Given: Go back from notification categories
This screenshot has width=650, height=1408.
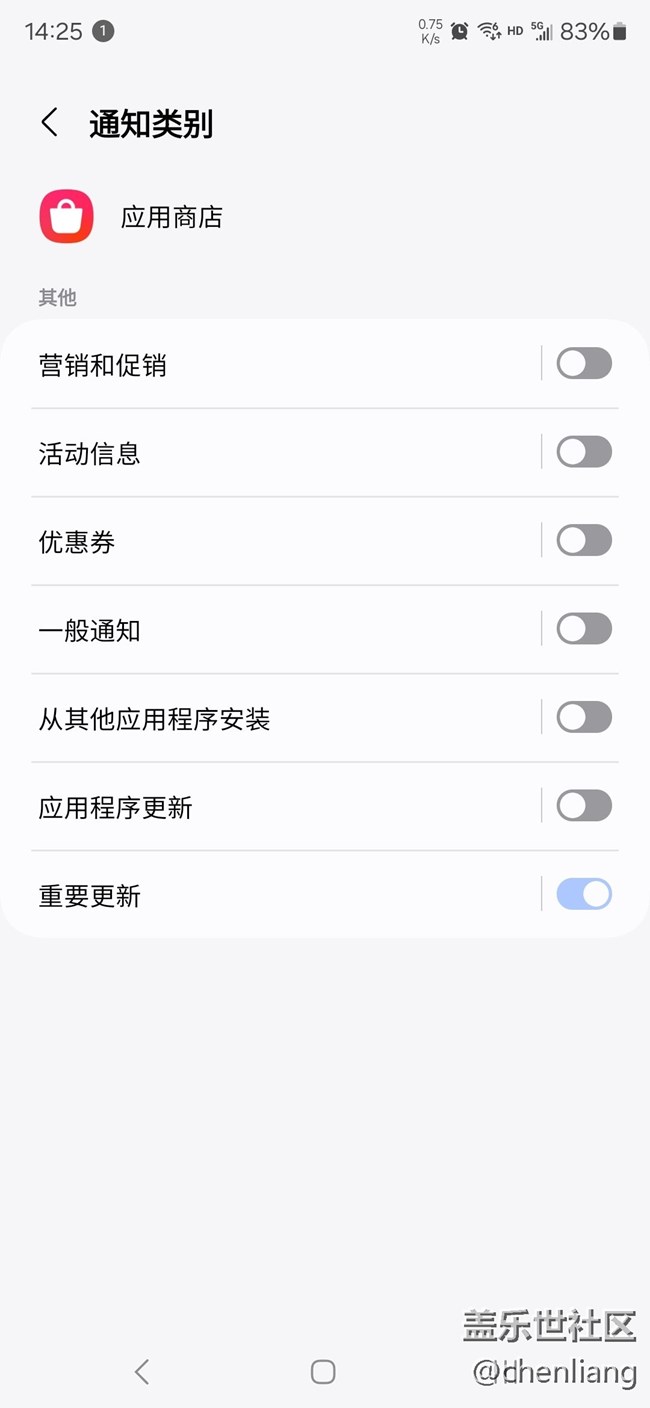Looking at the screenshot, I should [x=49, y=123].
